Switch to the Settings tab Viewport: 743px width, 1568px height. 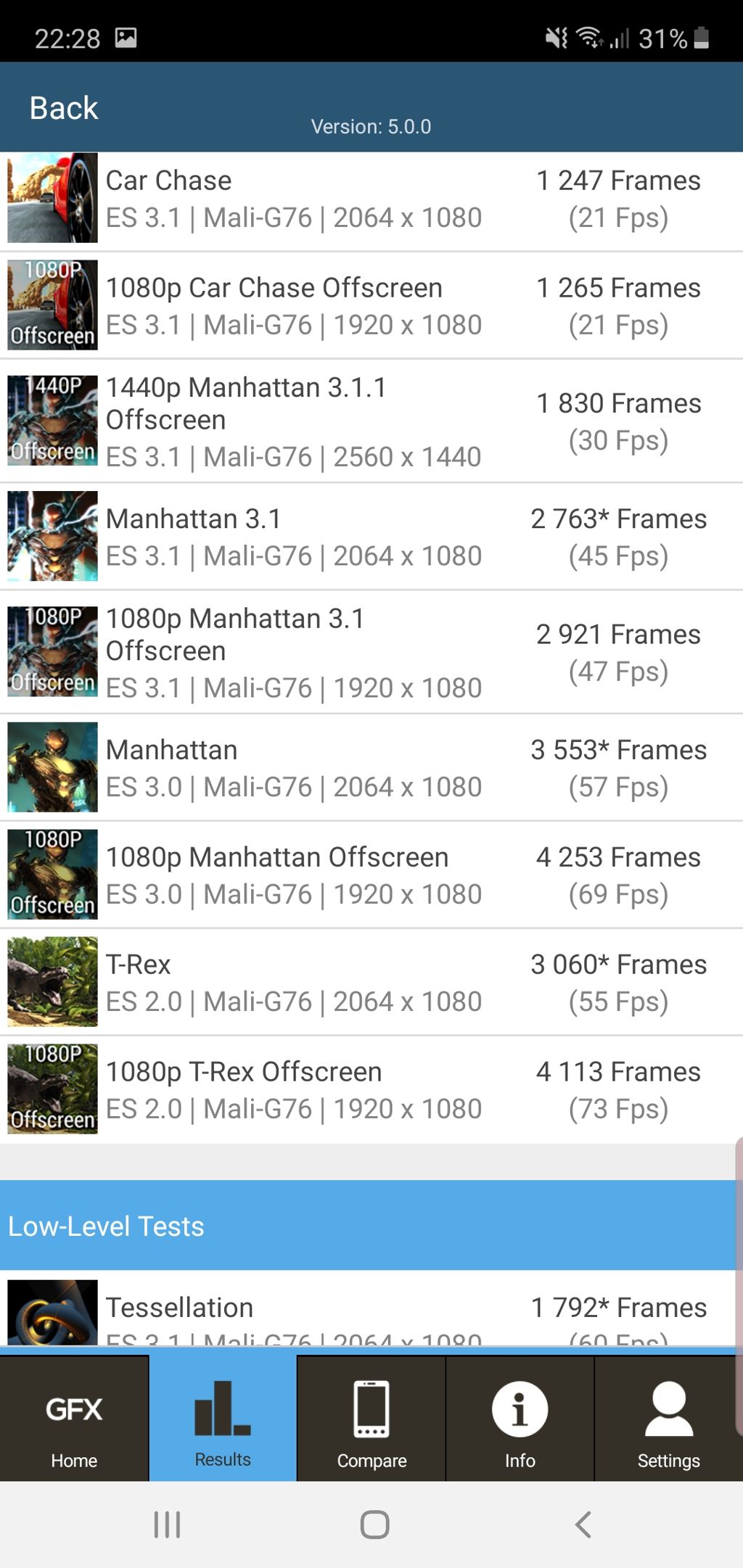coord(668,1420)
